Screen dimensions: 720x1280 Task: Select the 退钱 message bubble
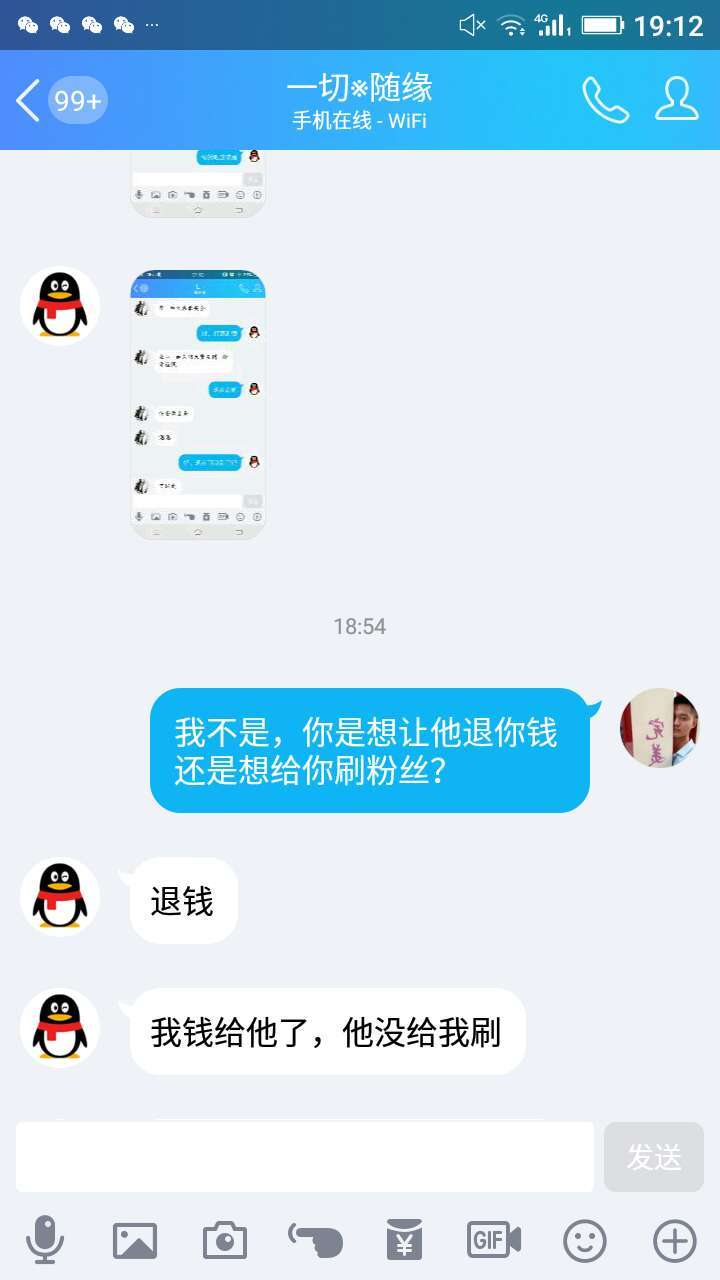coord(181,899)
